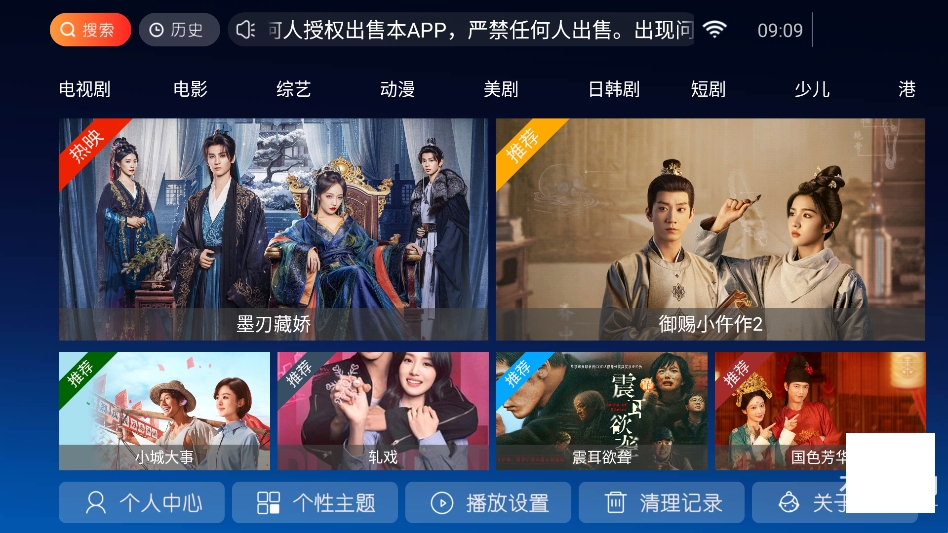Open the 搜索 search button

coord(90,30)
